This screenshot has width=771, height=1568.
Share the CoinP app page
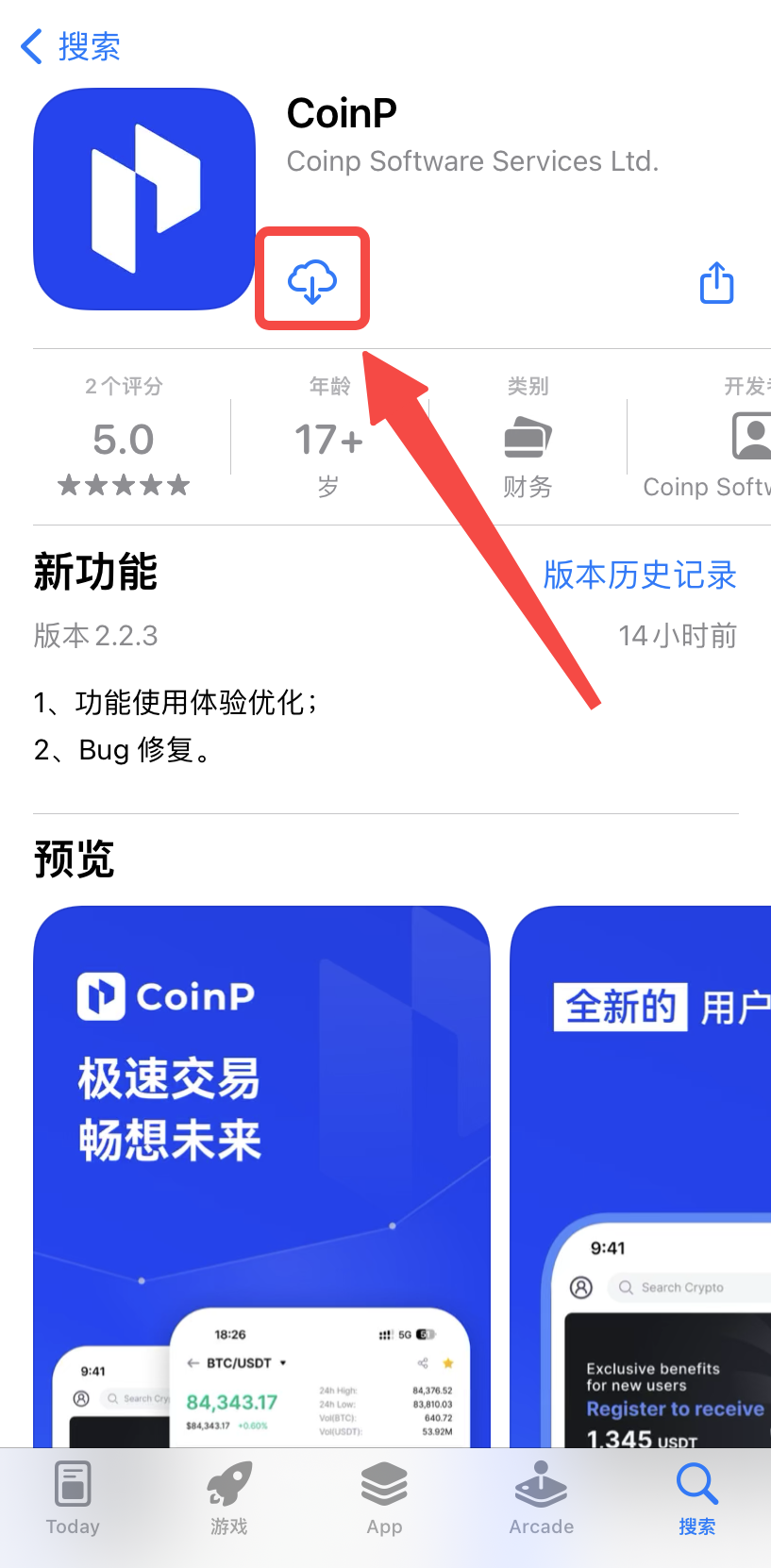tap(716, 283)
